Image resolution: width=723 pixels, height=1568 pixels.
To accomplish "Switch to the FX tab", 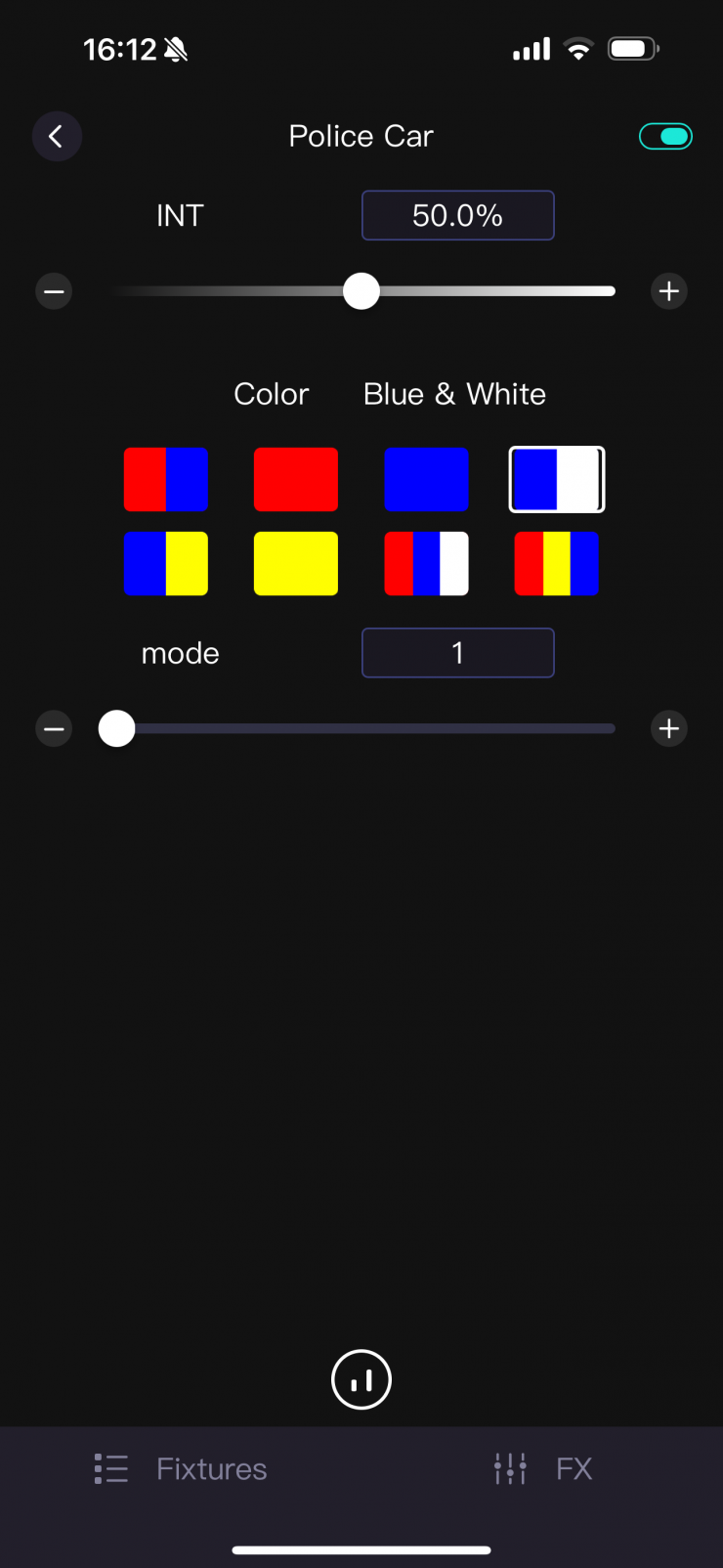I will [543, 1468].
